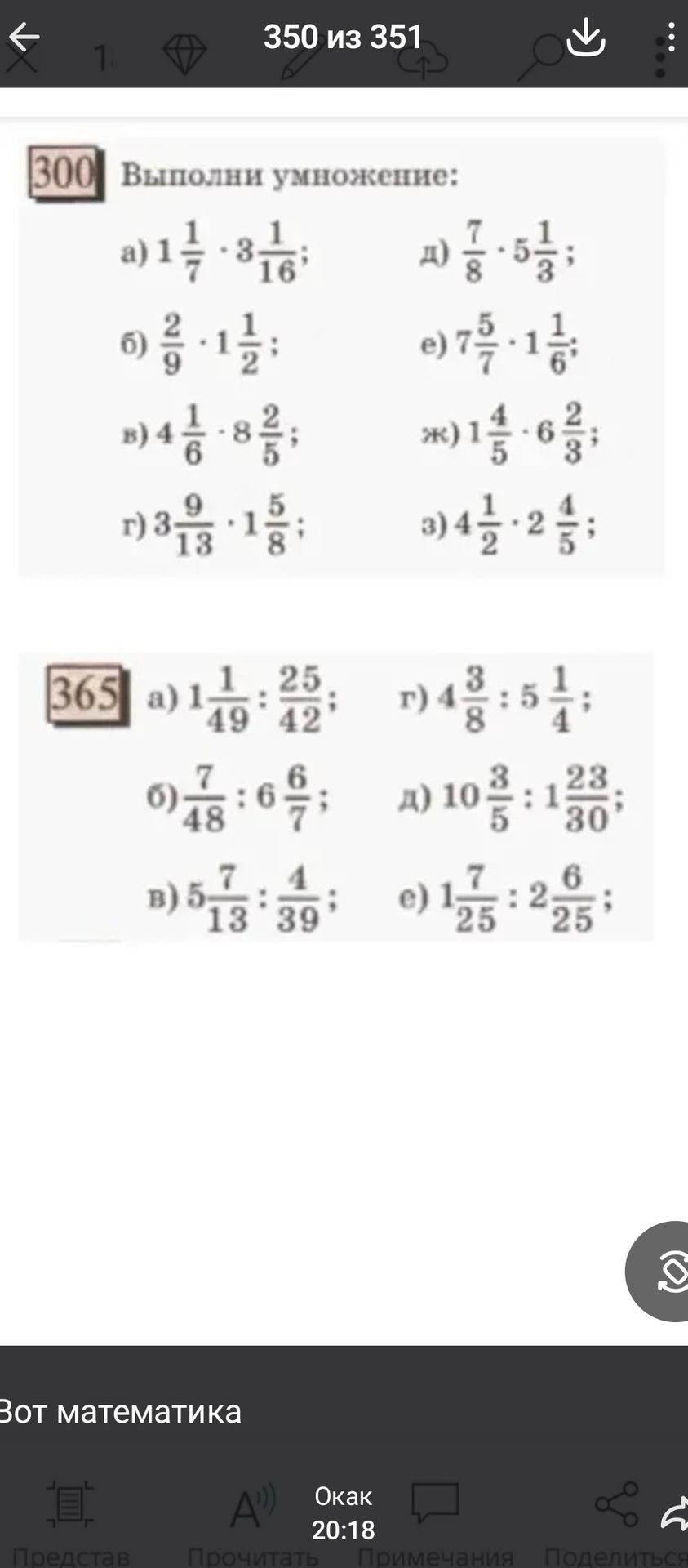
Task: Go back using the top-left arrow
Action: [24, 37]
